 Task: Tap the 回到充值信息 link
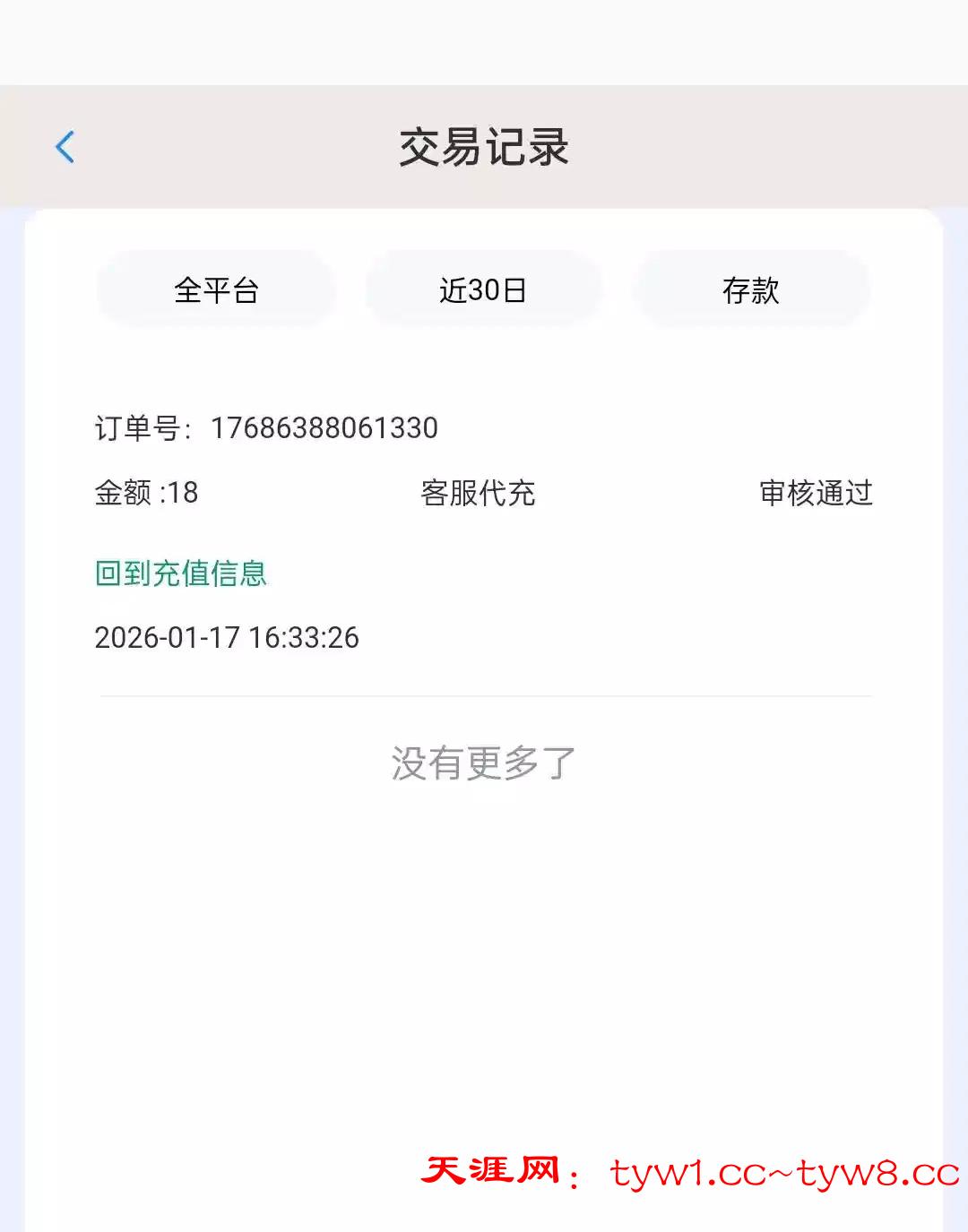(x=181, y=573)
